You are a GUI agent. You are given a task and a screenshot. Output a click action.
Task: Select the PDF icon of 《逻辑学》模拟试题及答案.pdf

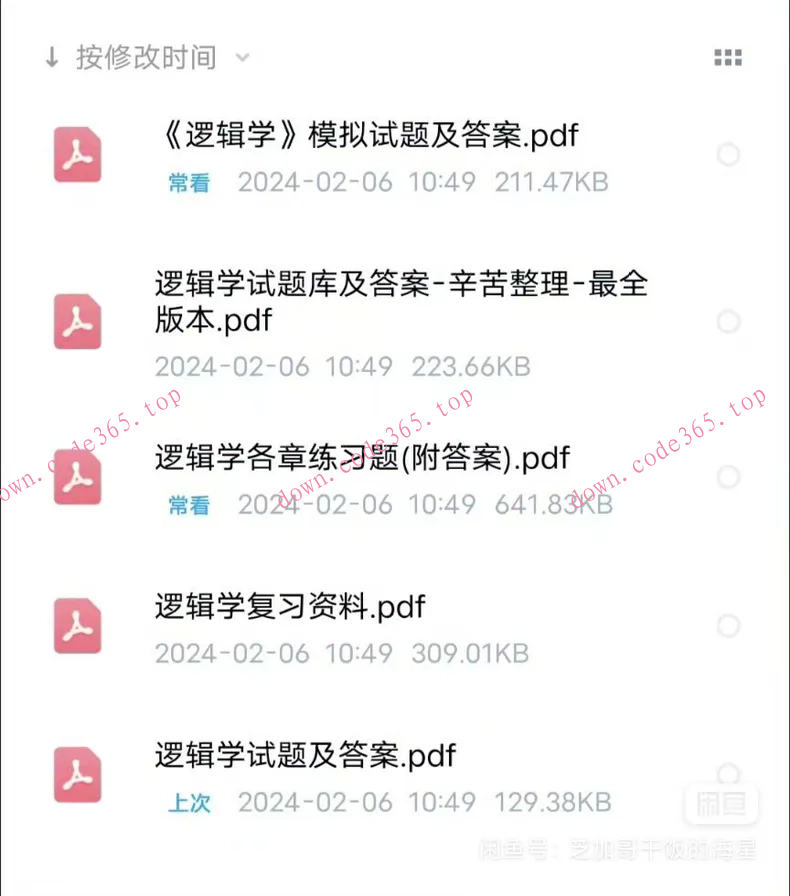pyautogui.click(x=77, y=155)
